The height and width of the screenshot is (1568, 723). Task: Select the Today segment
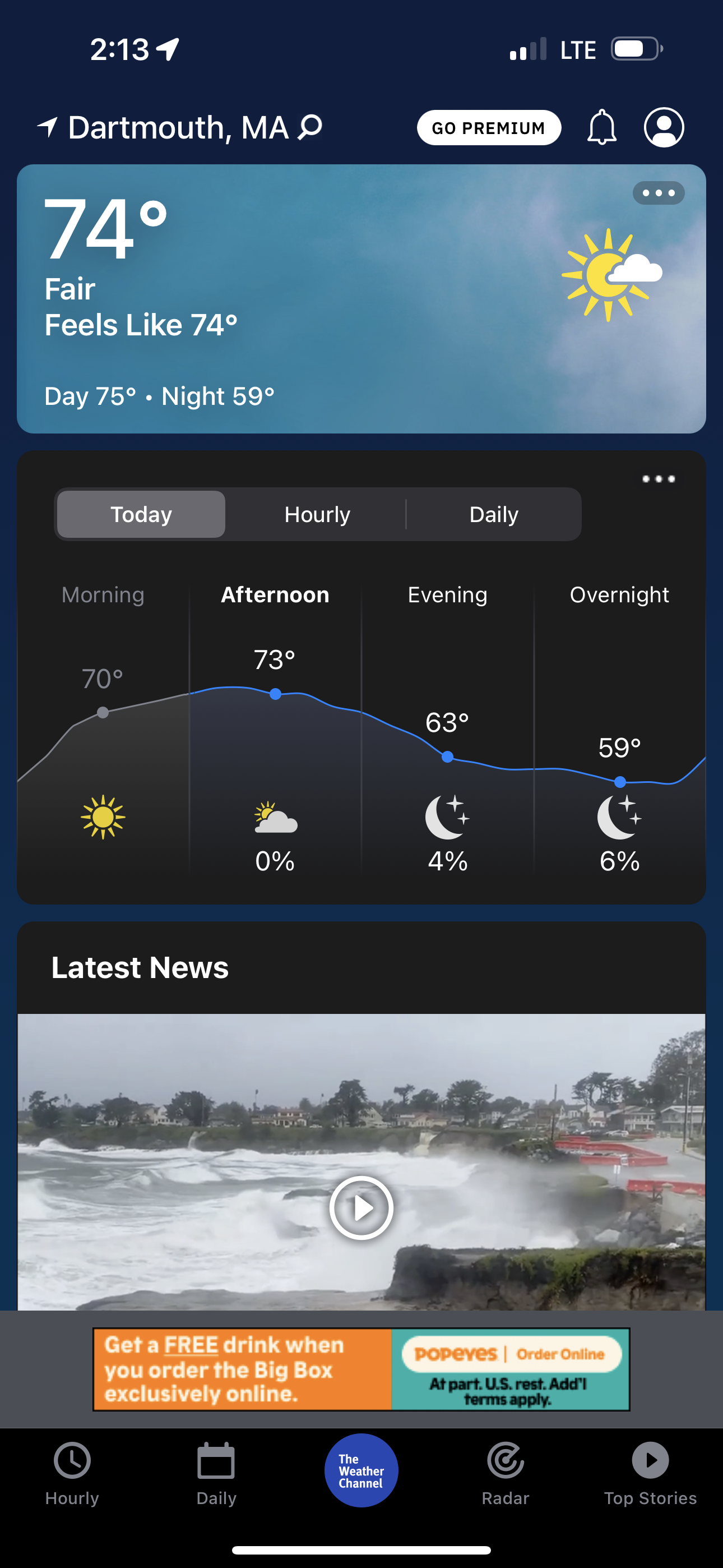point(141,514)
